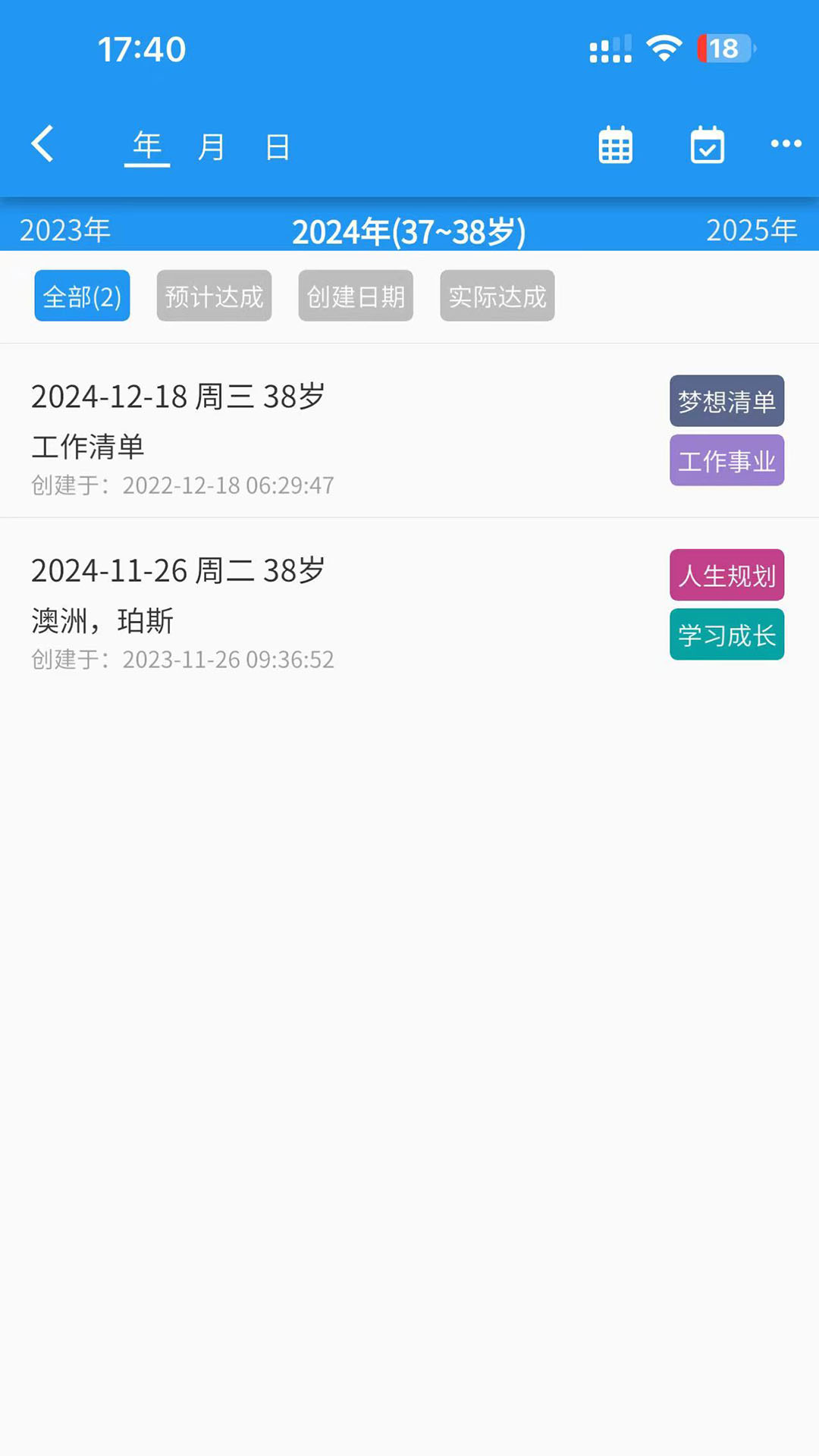Image resolution: width=819 pixels, height=1456 pixels.
Task: Open the calendar icon in top toolbar
Action: pos(614,144)
